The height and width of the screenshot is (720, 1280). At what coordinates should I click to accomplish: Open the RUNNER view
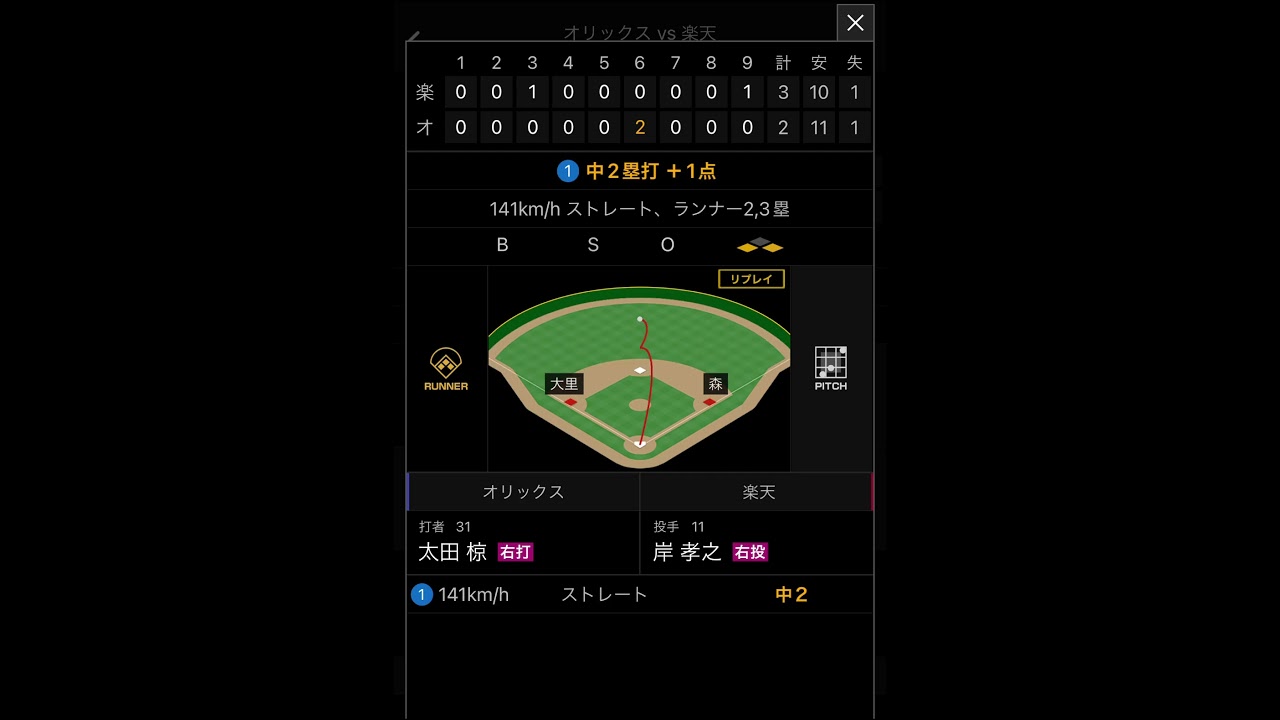(x=446, y=369)
